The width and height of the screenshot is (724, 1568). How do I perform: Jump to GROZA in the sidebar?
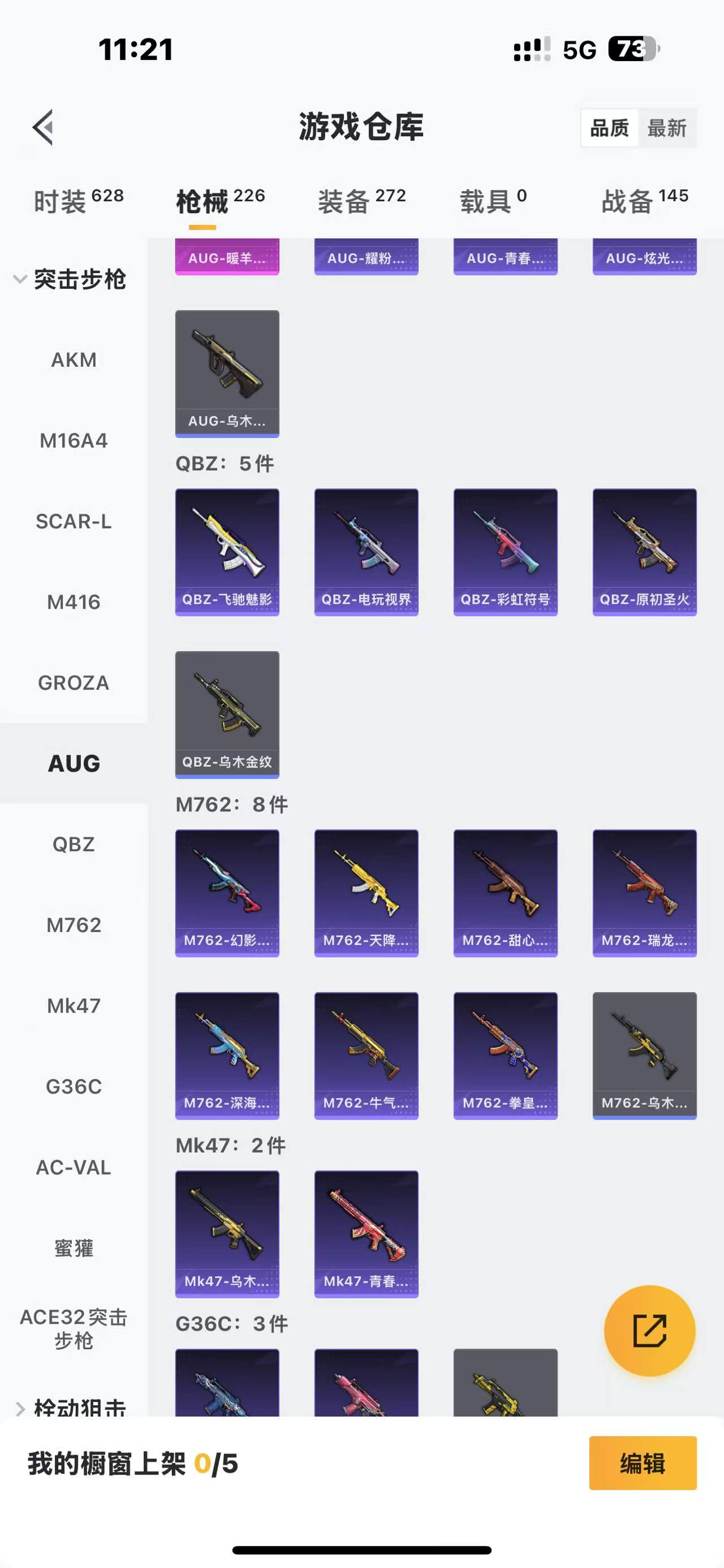click(x=74, y=683)
